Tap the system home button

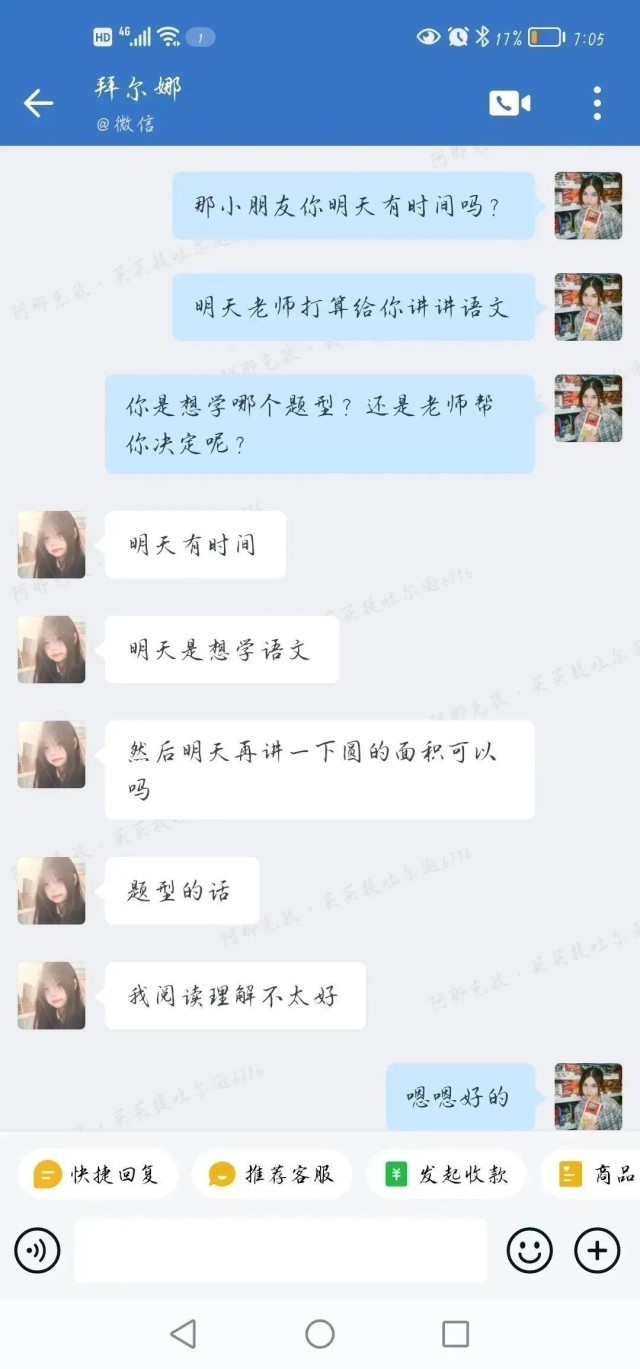(320, 1334)
